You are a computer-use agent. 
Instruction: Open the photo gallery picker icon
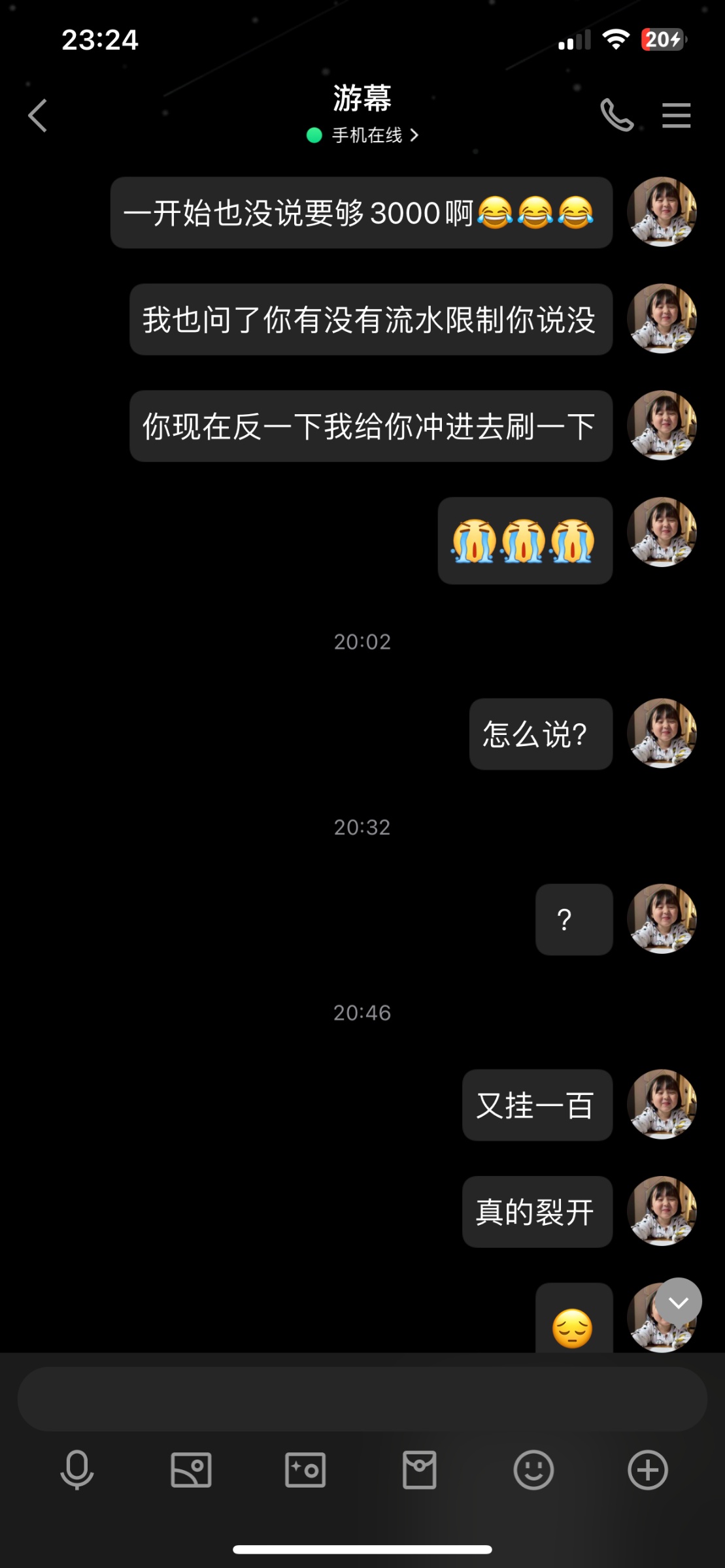coord(190,1471)
